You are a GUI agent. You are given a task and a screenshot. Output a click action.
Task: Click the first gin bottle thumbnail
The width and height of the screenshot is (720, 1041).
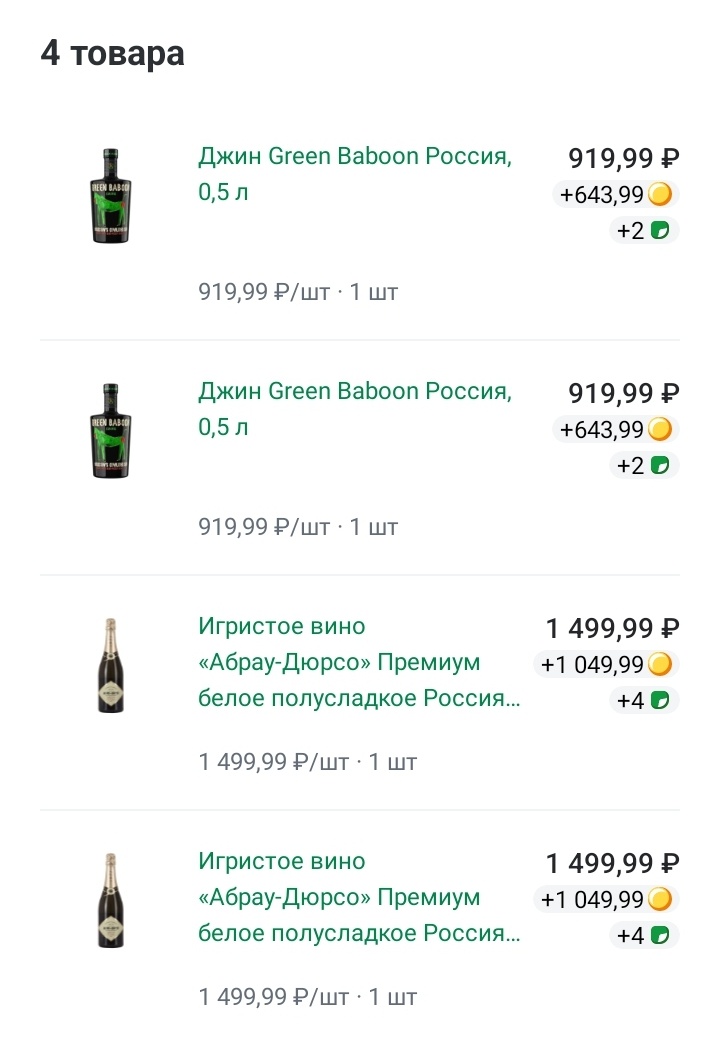coord(110,193)
